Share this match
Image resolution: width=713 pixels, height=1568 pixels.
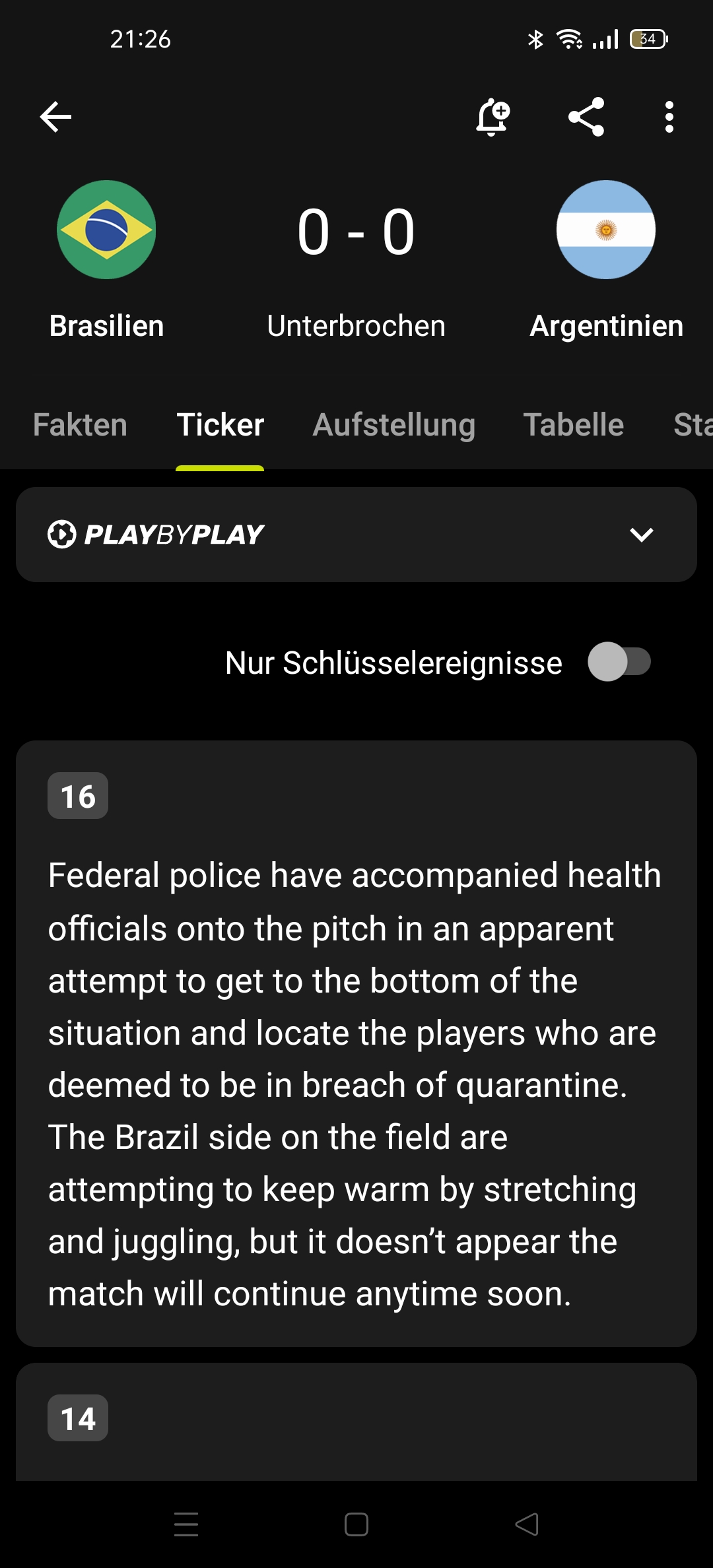click(586, 117)
